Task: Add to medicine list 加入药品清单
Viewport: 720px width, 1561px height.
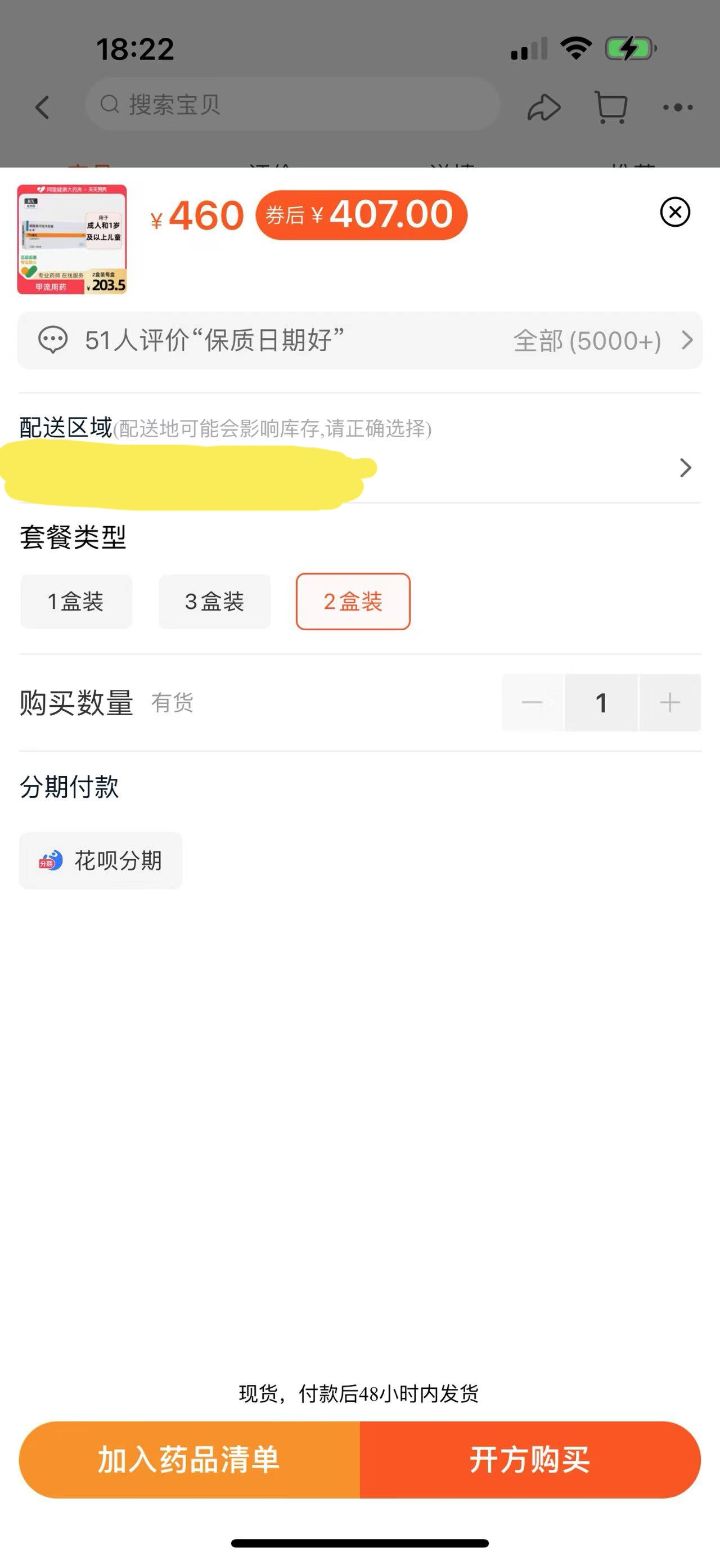Action: (189, 1460)
